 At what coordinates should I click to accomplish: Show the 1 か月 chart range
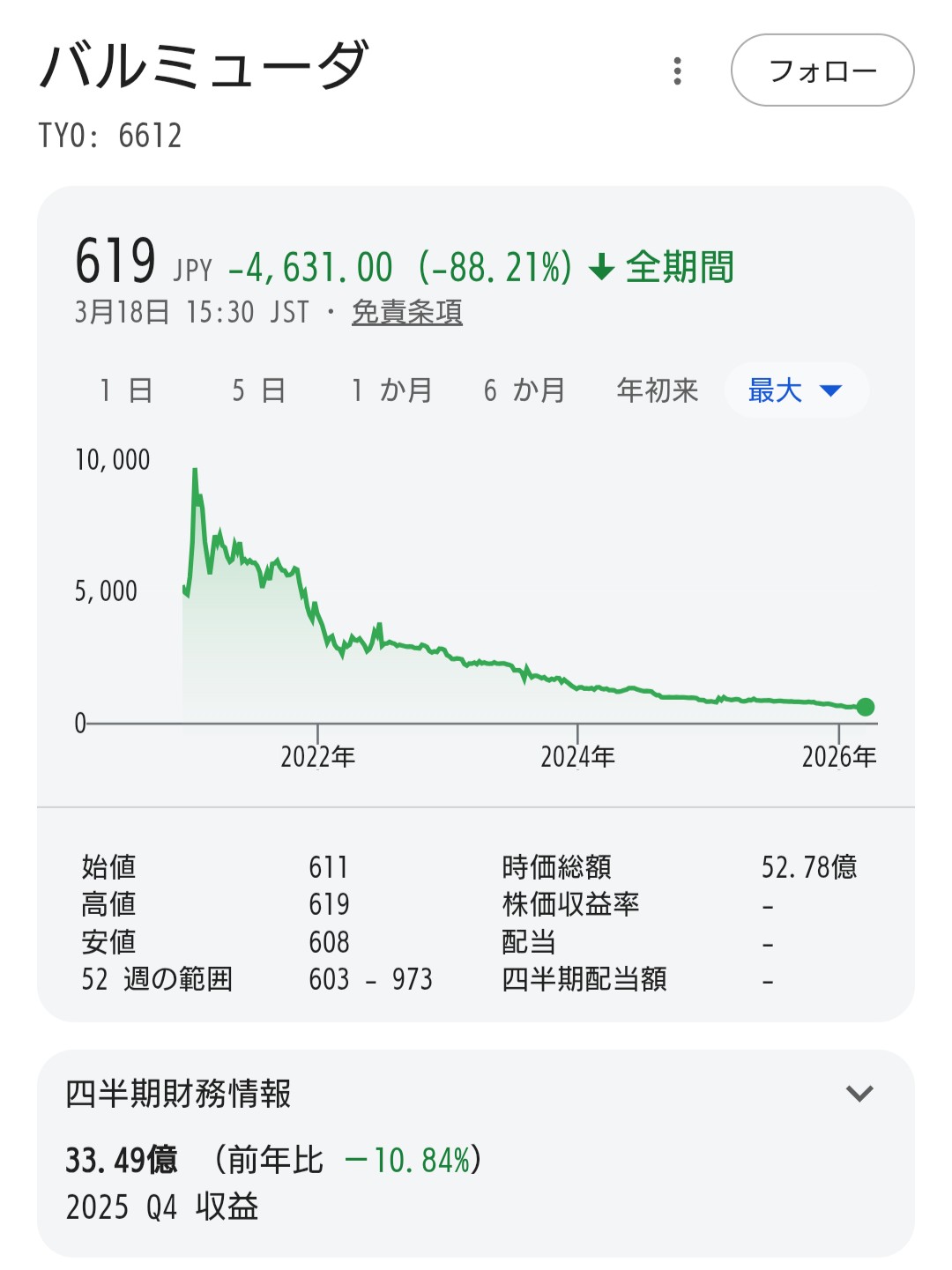tap(391, 390)
